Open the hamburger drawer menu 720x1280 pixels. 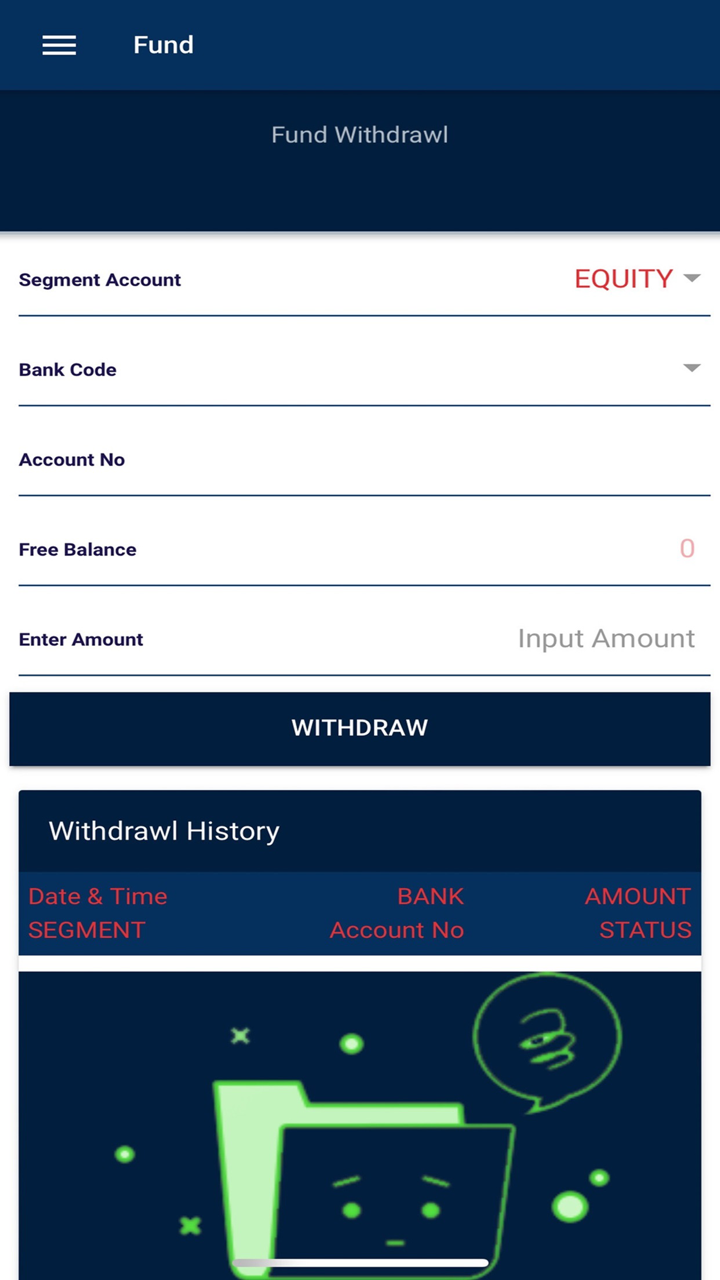point(59,45)
